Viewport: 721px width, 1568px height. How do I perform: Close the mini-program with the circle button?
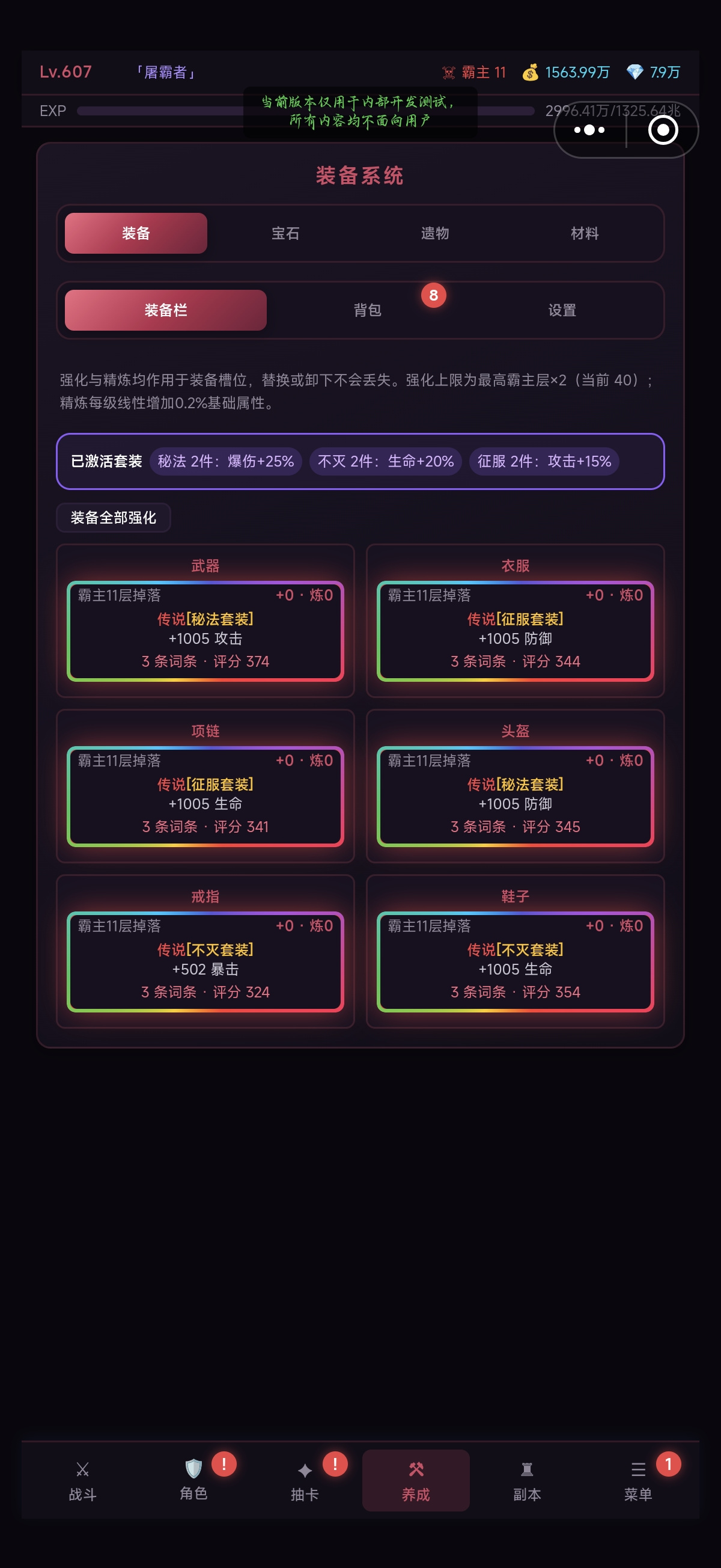tap(663, 130)
